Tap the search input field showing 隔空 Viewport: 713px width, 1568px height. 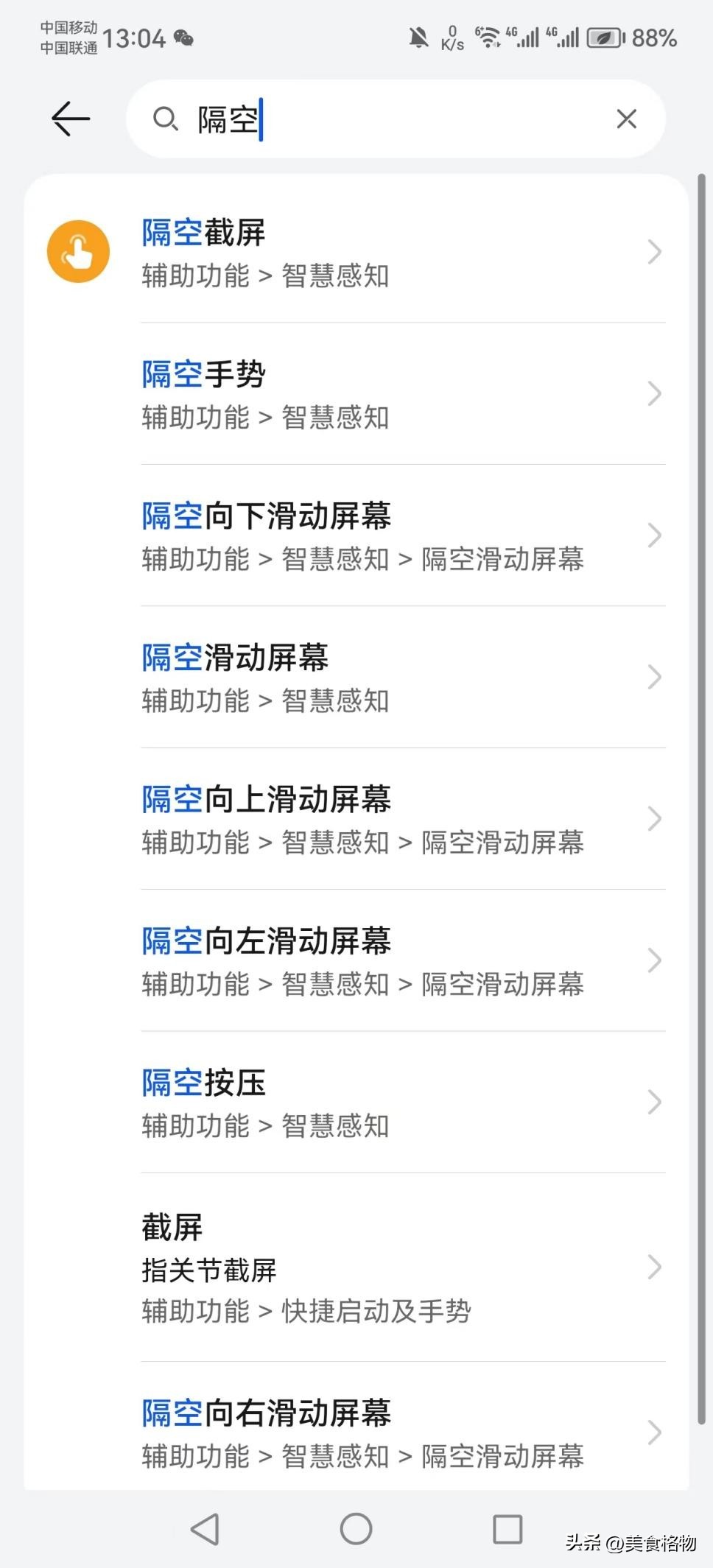click(368, 119)
